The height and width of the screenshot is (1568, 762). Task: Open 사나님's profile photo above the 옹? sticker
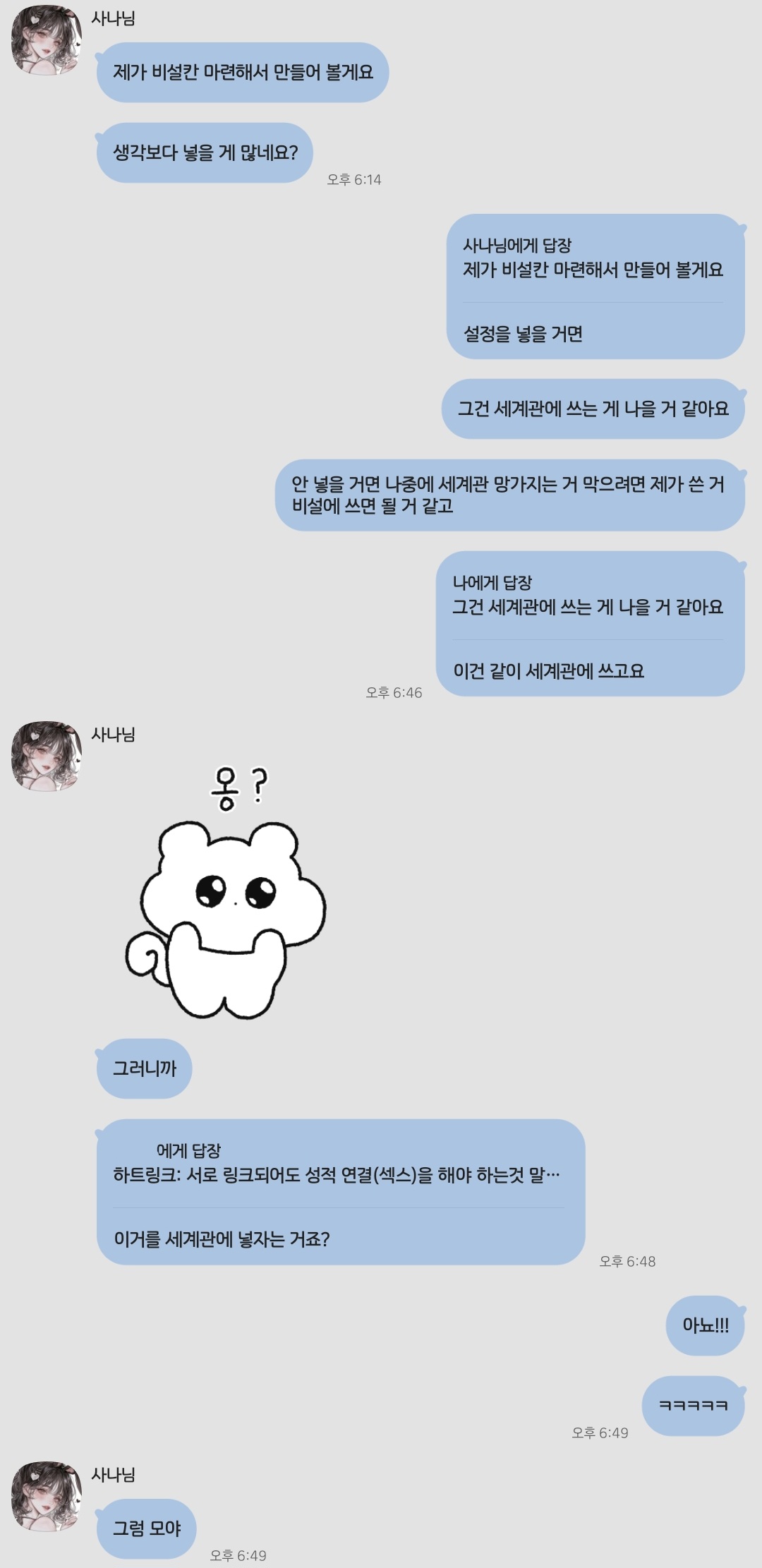[47, 756]
